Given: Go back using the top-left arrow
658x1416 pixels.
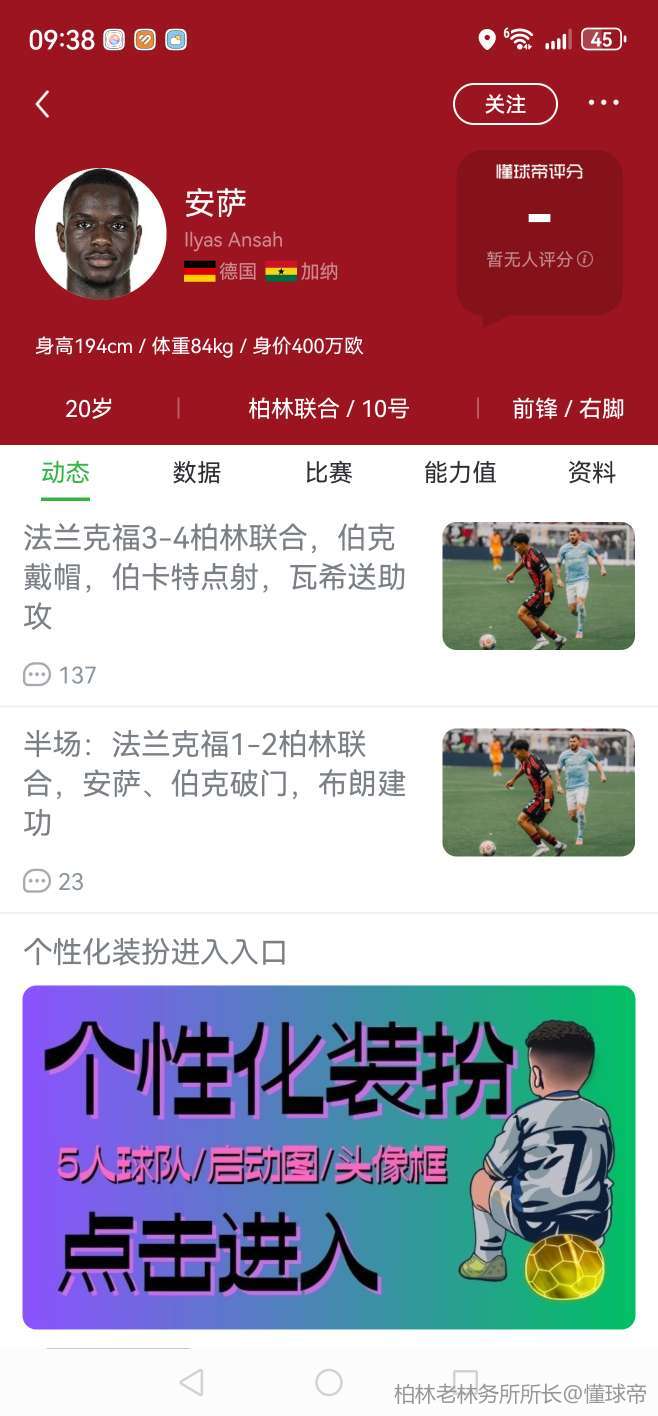Looking at the screenshot, I should click(x=42, y=104).
